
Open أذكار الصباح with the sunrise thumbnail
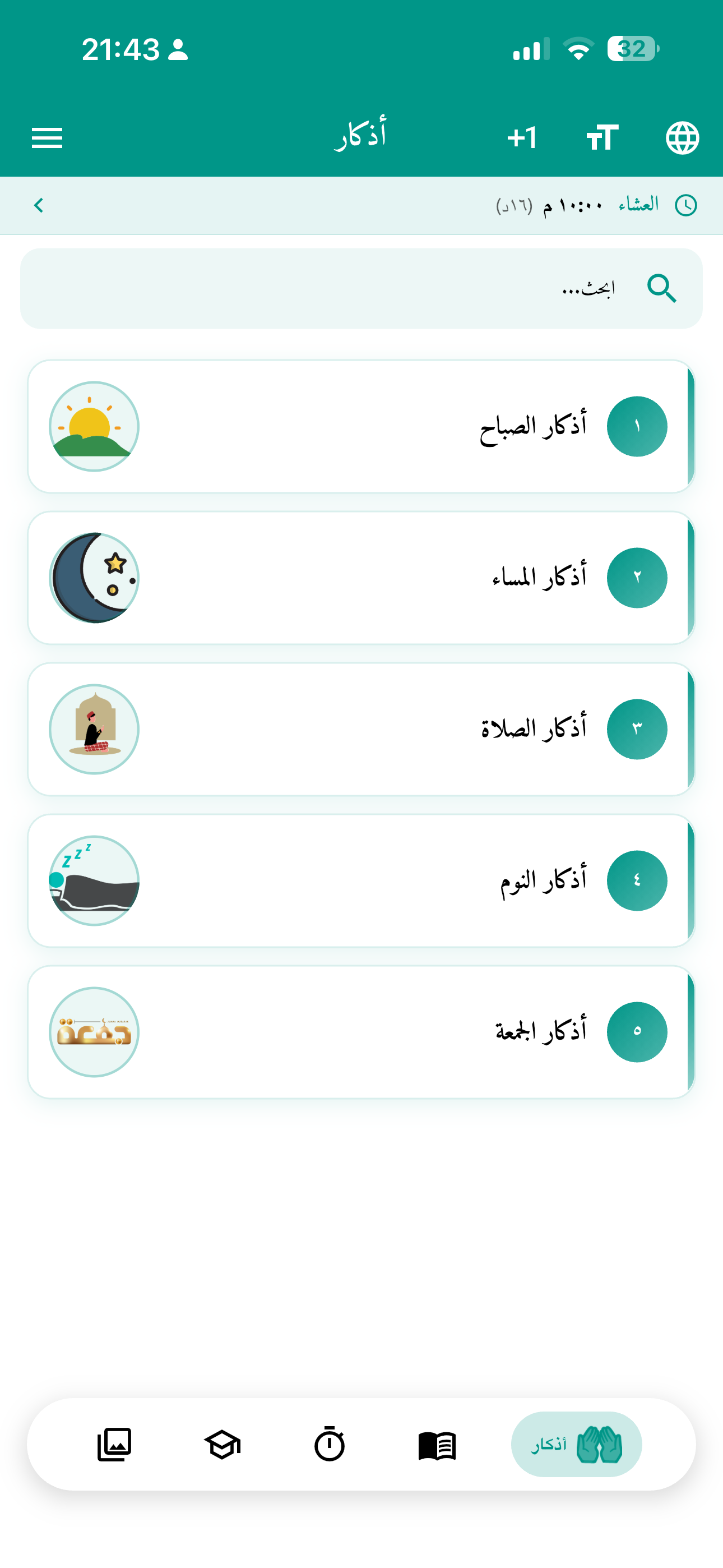click(94, 426)
